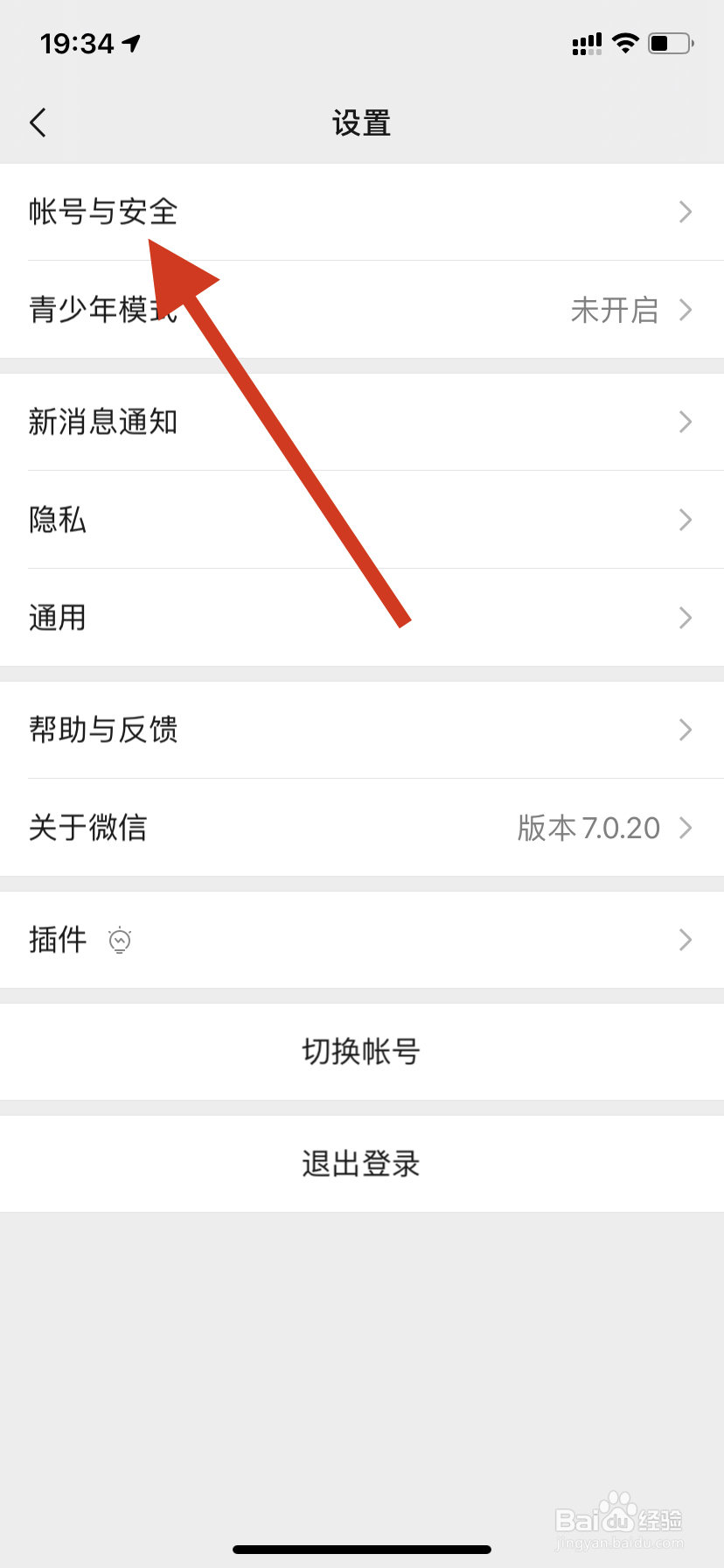
Task: Open 隐私 settings via its chevron arrow
Action: coord(686,520)
